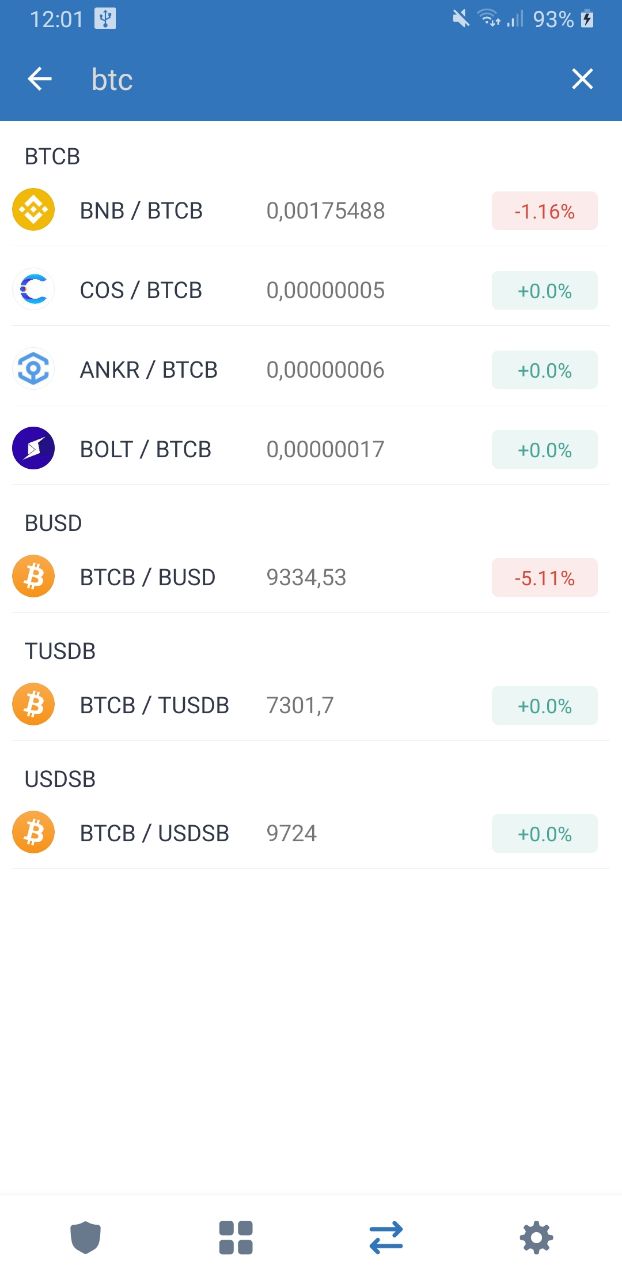The height and width of the screenshot is (1280, 622).
Task: Open the settings gear tab
Action: click(536, 1238)
